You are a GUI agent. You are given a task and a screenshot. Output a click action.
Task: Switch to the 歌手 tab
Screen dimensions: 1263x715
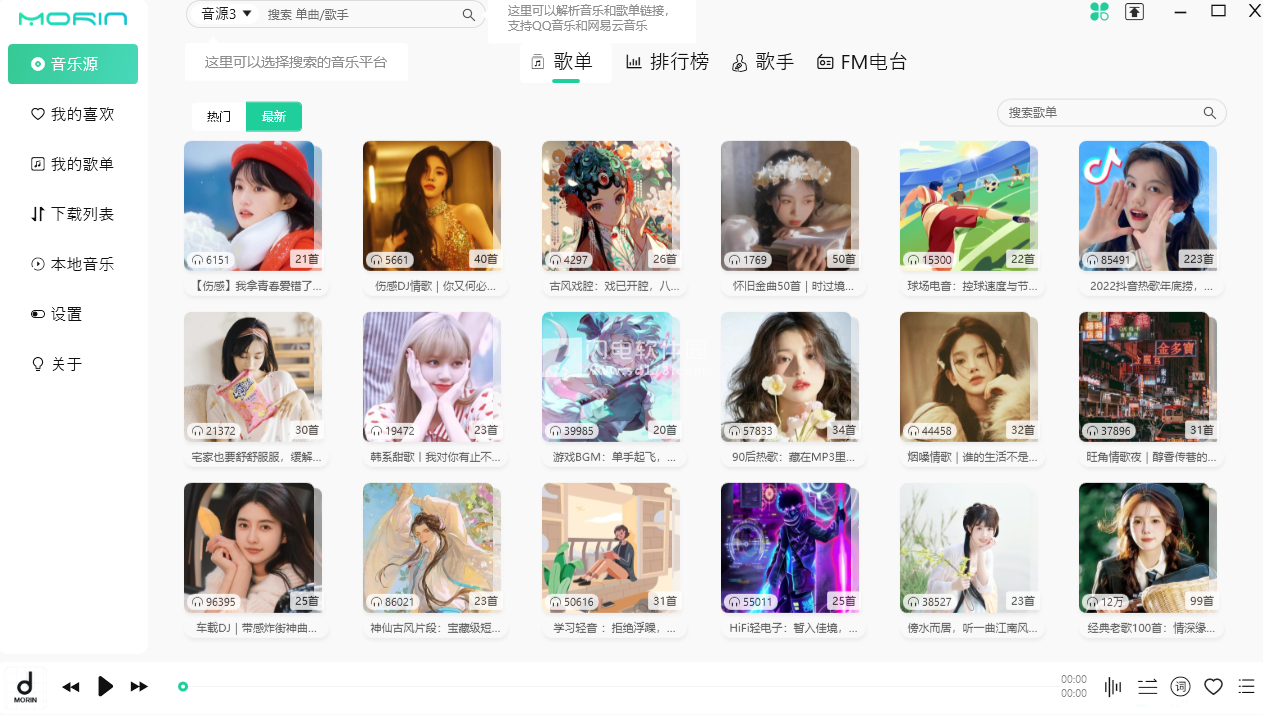(x=762, y=62)
